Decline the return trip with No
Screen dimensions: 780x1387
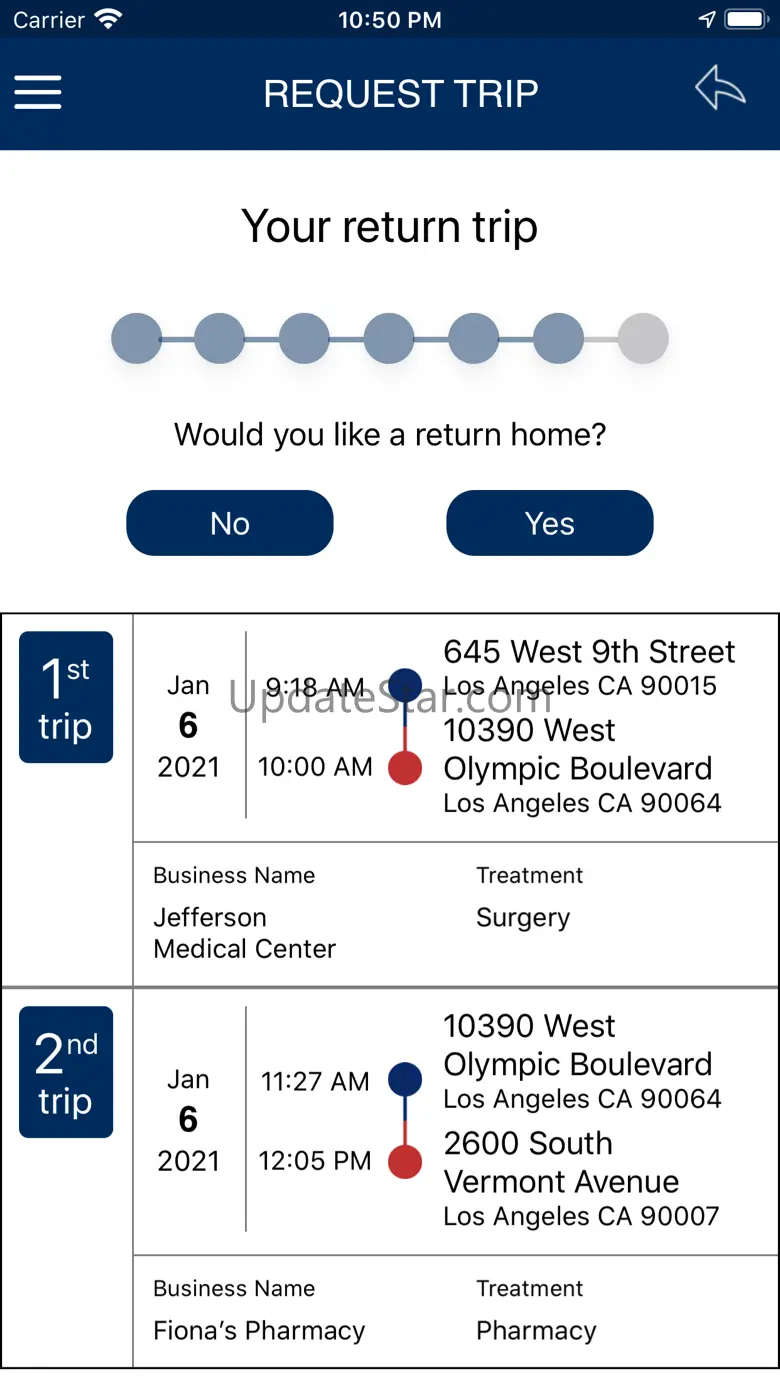point(229,523)
